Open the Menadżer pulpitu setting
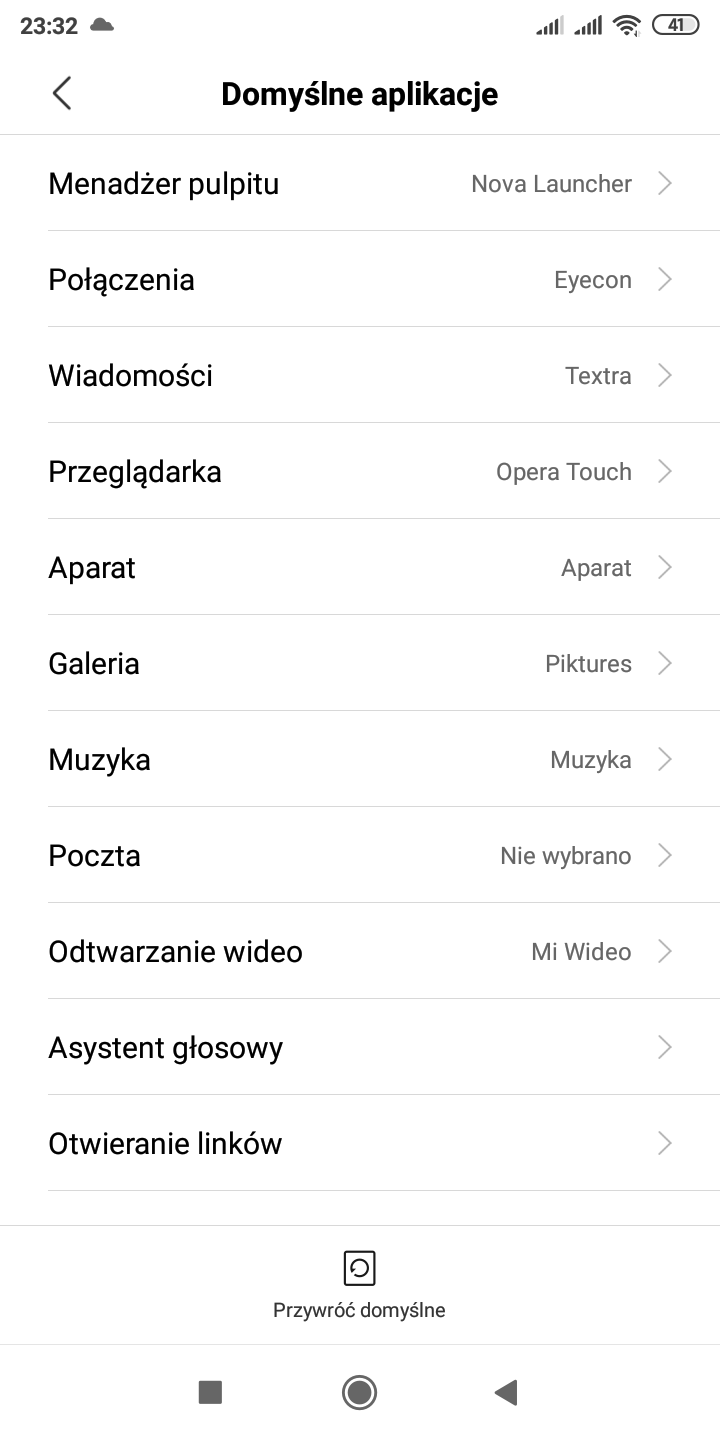The width and height of the screenshot is (720, 1440). [x=360, y=183]
